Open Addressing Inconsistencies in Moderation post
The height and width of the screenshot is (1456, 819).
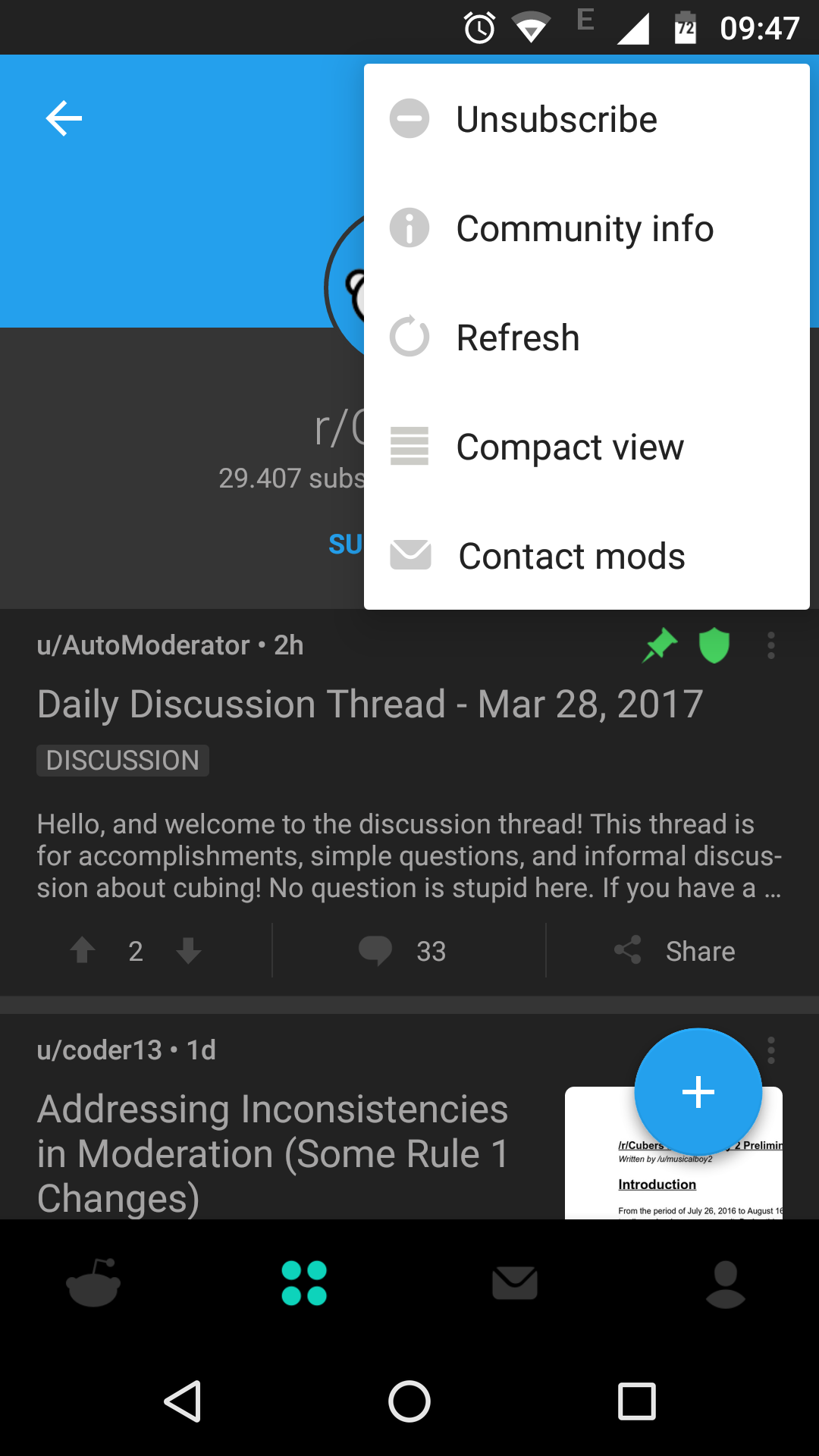273,1153
